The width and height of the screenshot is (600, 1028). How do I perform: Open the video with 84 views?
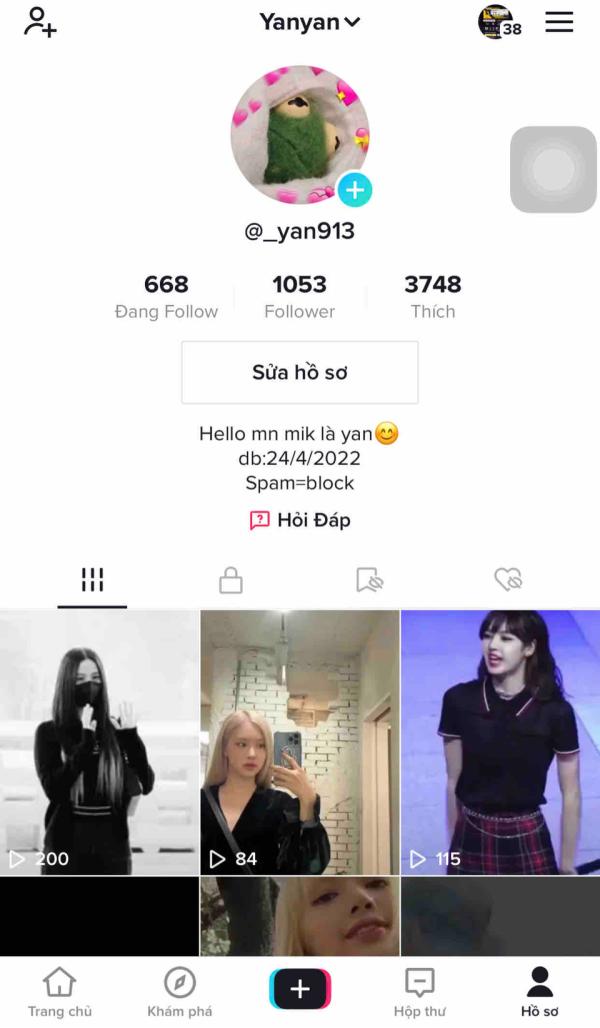300,743
